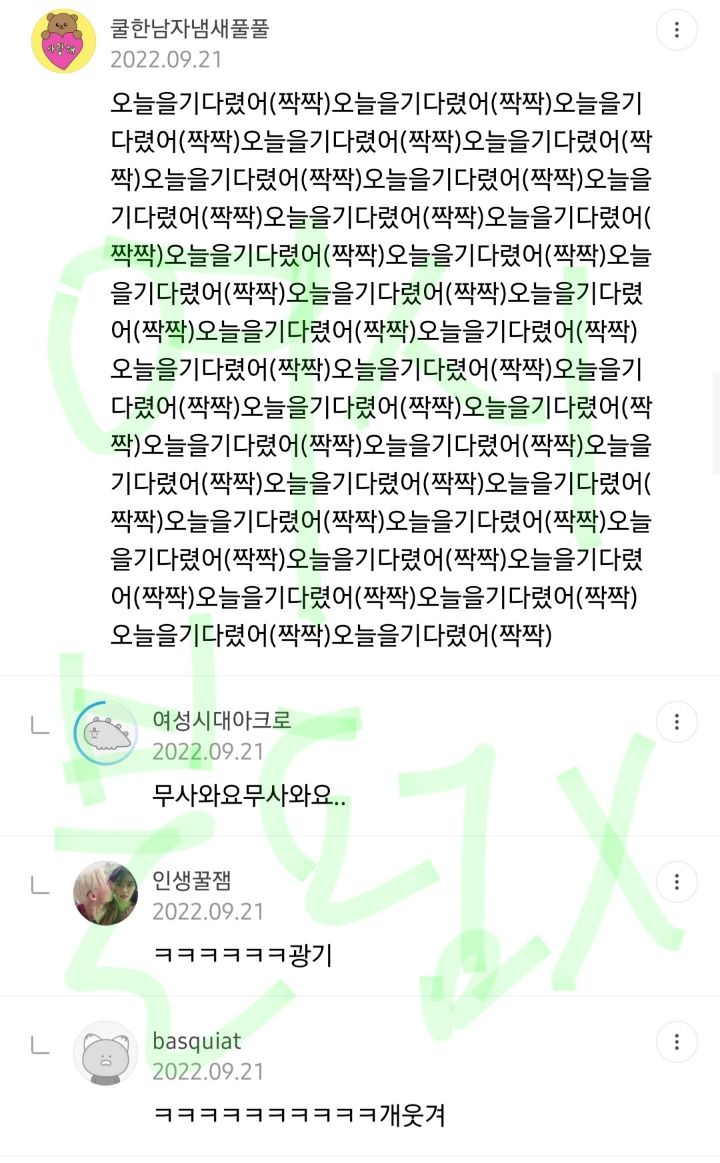720x1163 pixels.
Task: Open the nickname 여성시대아크로
Action: (222, 720)
